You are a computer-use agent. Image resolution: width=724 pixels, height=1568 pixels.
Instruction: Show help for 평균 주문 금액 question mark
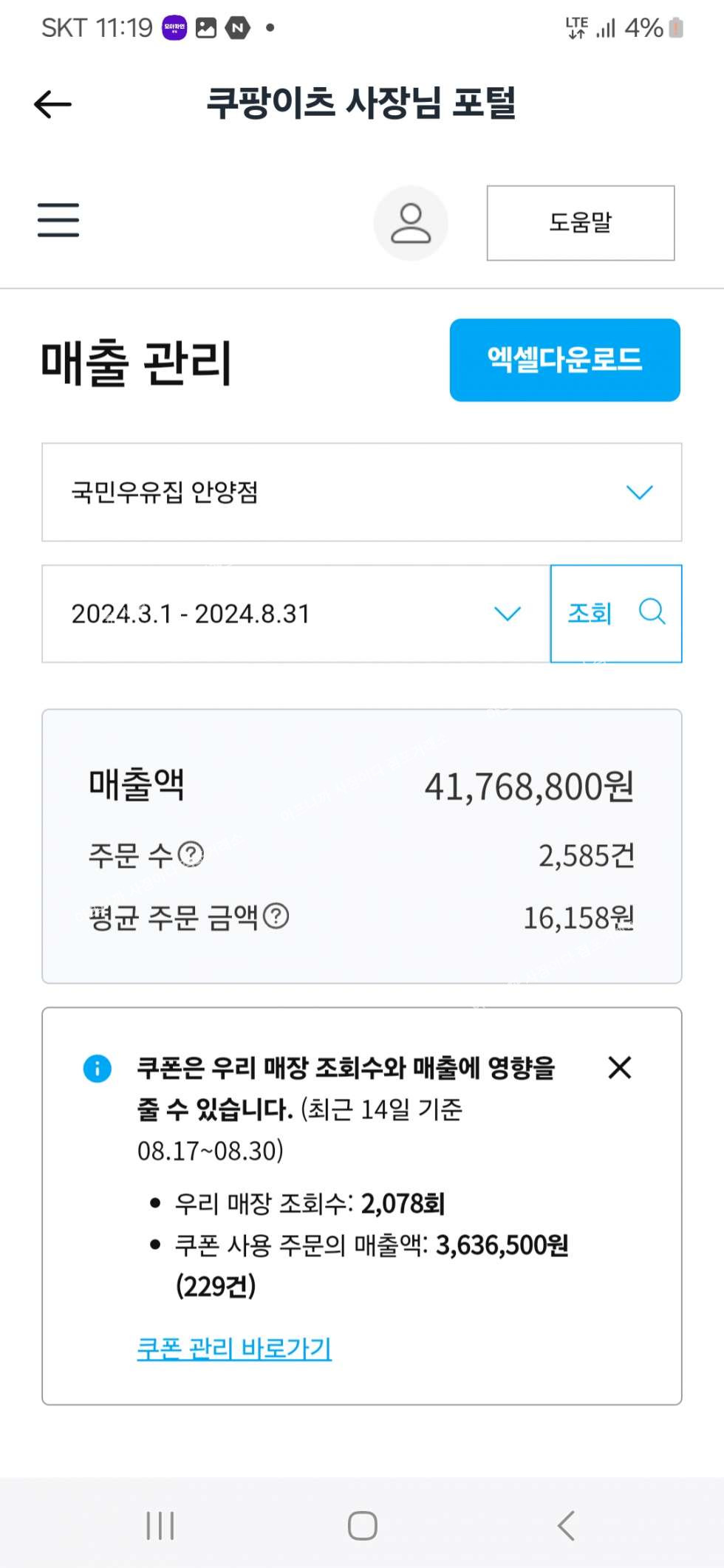276,917
